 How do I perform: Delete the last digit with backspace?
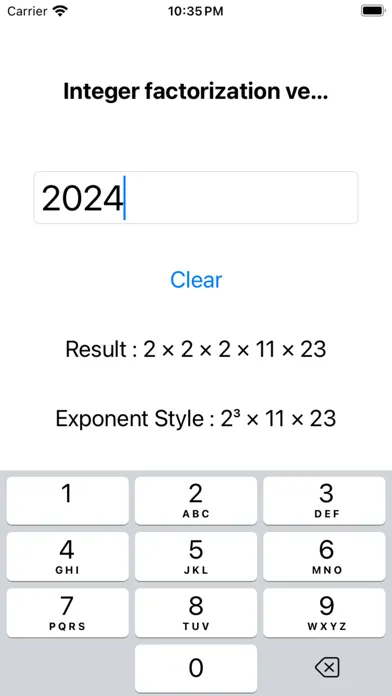pyautogui.click(x=327, y=668)
